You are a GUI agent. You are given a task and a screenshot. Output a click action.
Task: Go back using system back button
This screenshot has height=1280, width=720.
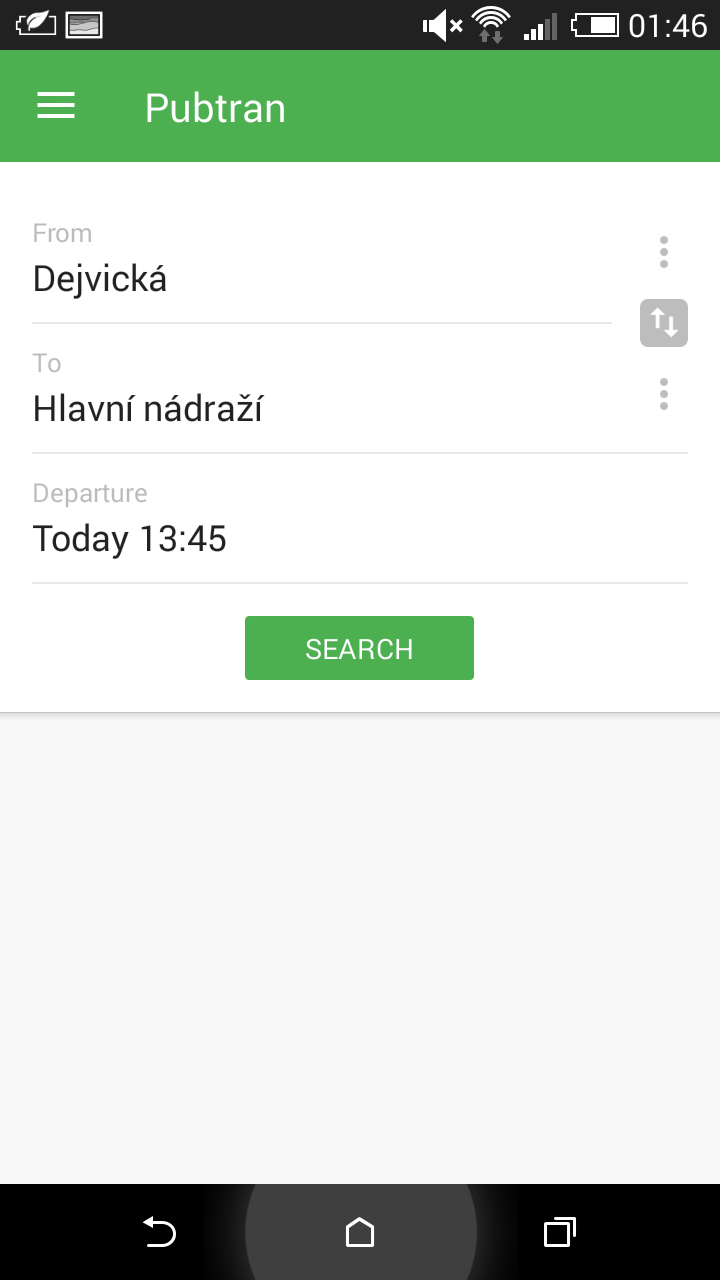click(x=160, y=1232)
